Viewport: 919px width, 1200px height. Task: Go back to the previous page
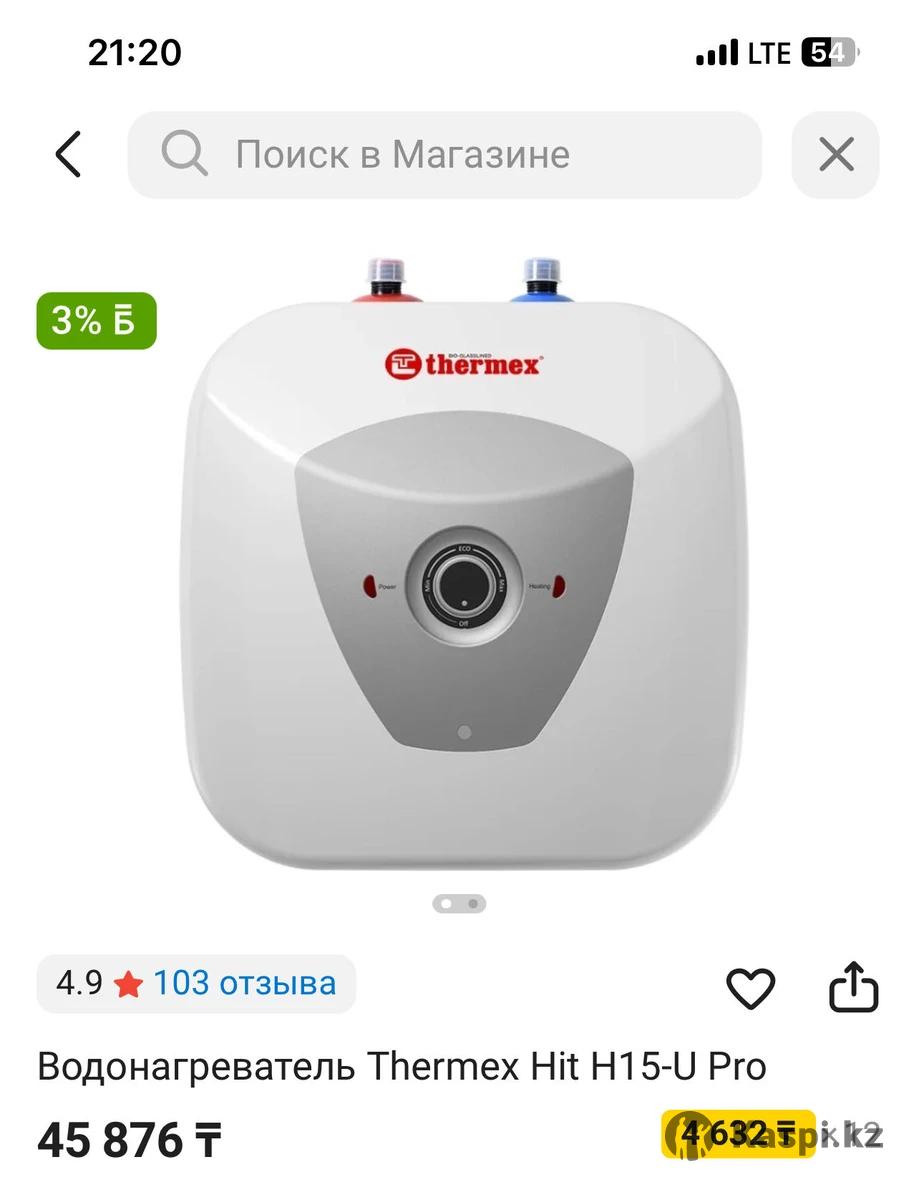[x=68, y=155]
